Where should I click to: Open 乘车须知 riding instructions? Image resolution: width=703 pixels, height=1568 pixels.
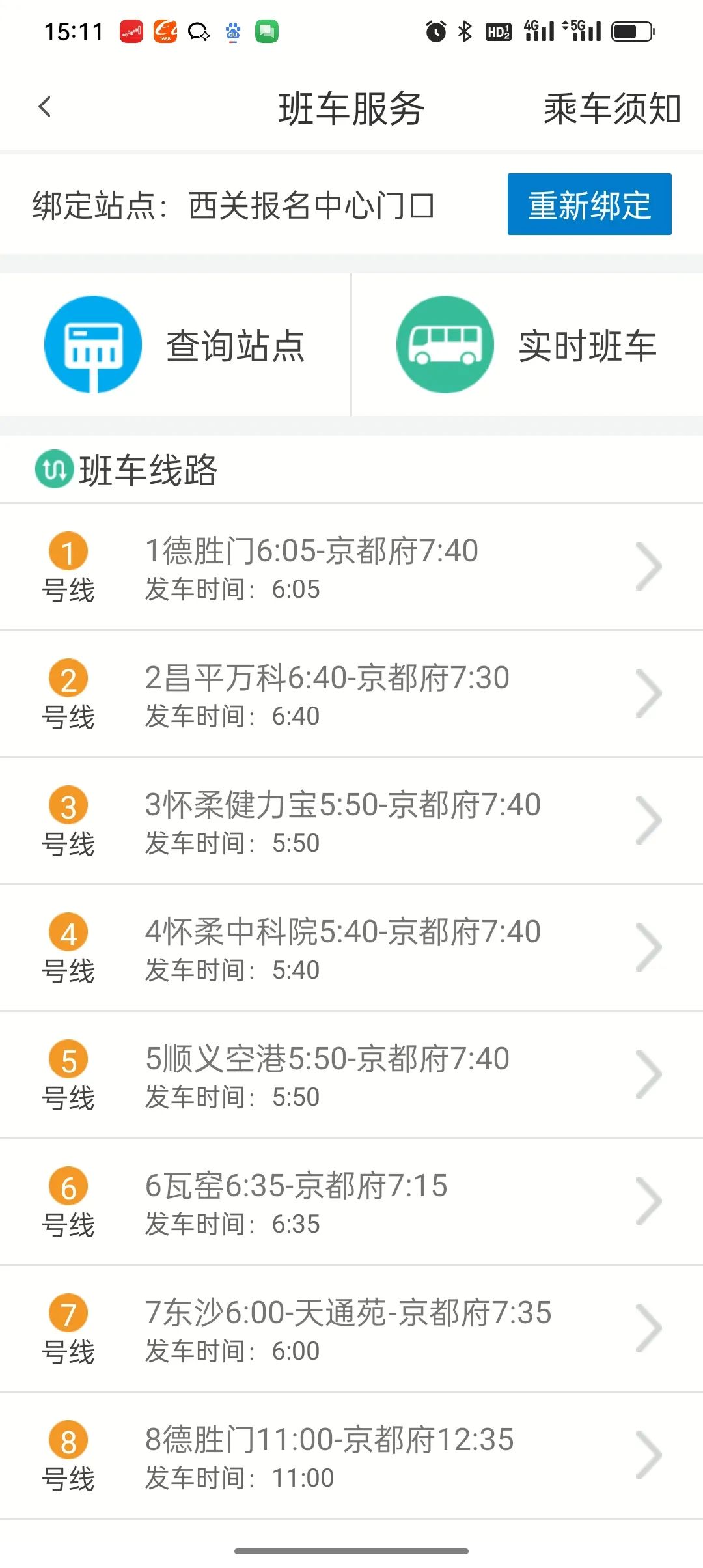click(x=612, y=109)
